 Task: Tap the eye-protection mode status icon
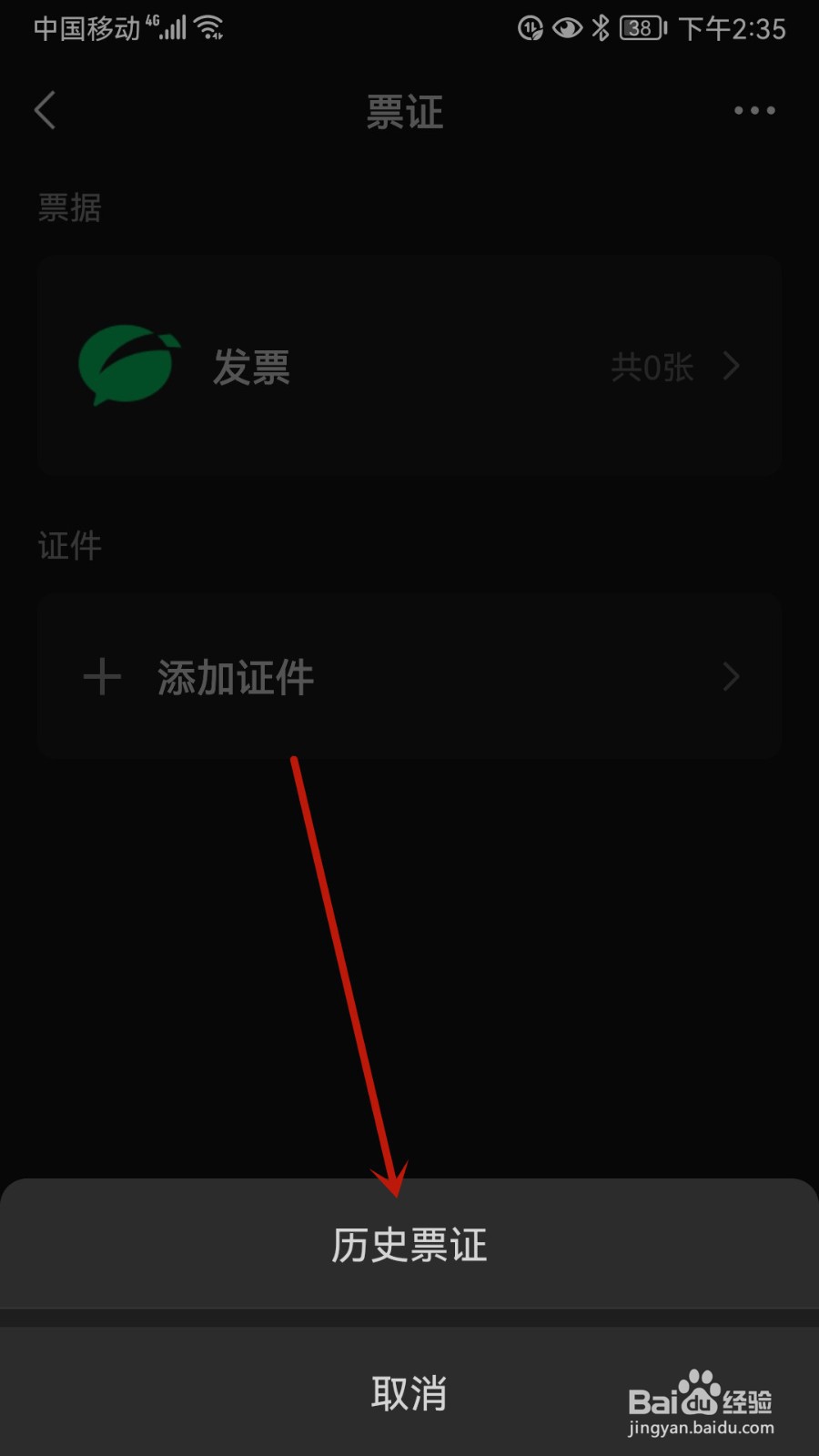tap(566, 28)
